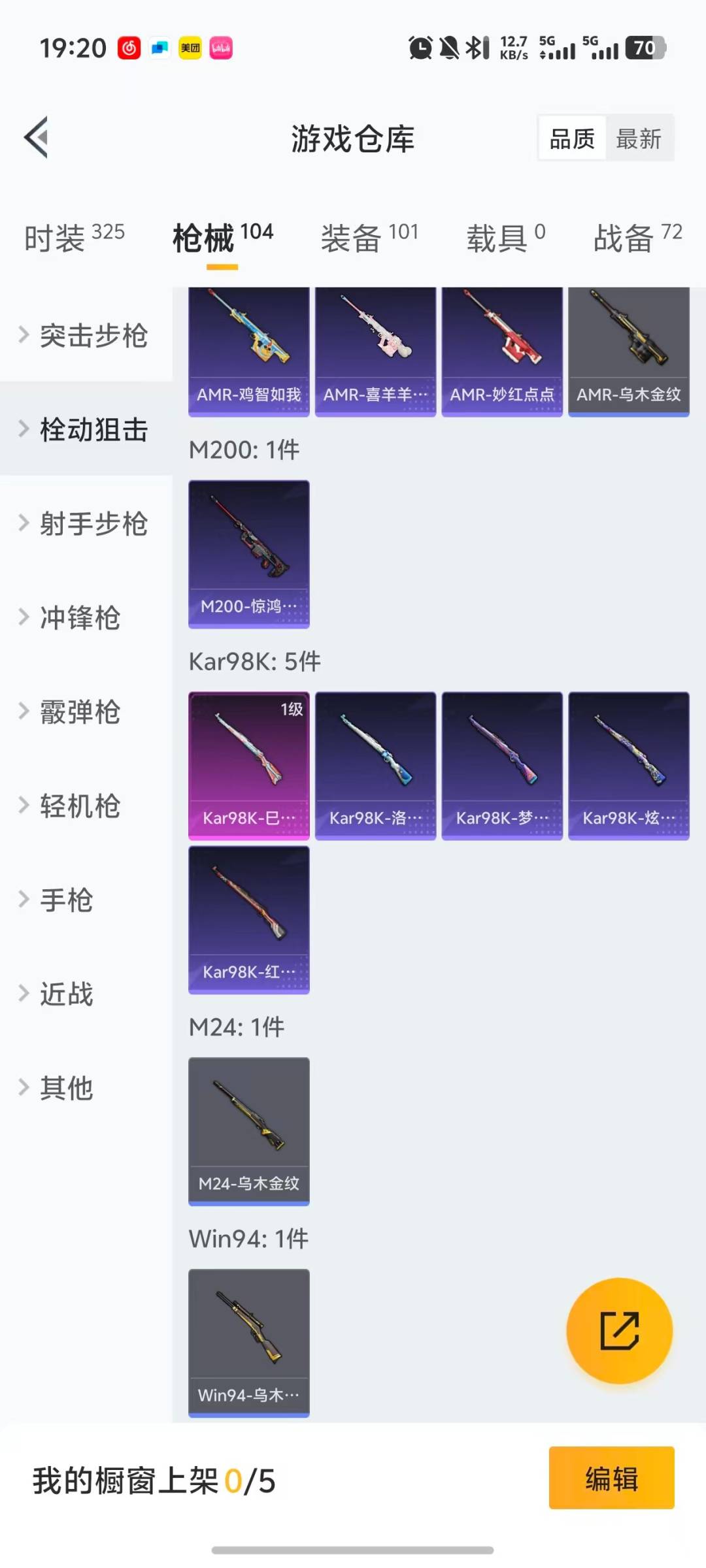The width and height of the screenshot is (706, 1568).
Task: Expand the 霰弹枪 category
Action: pyautogui.click(x=78, y=713)
